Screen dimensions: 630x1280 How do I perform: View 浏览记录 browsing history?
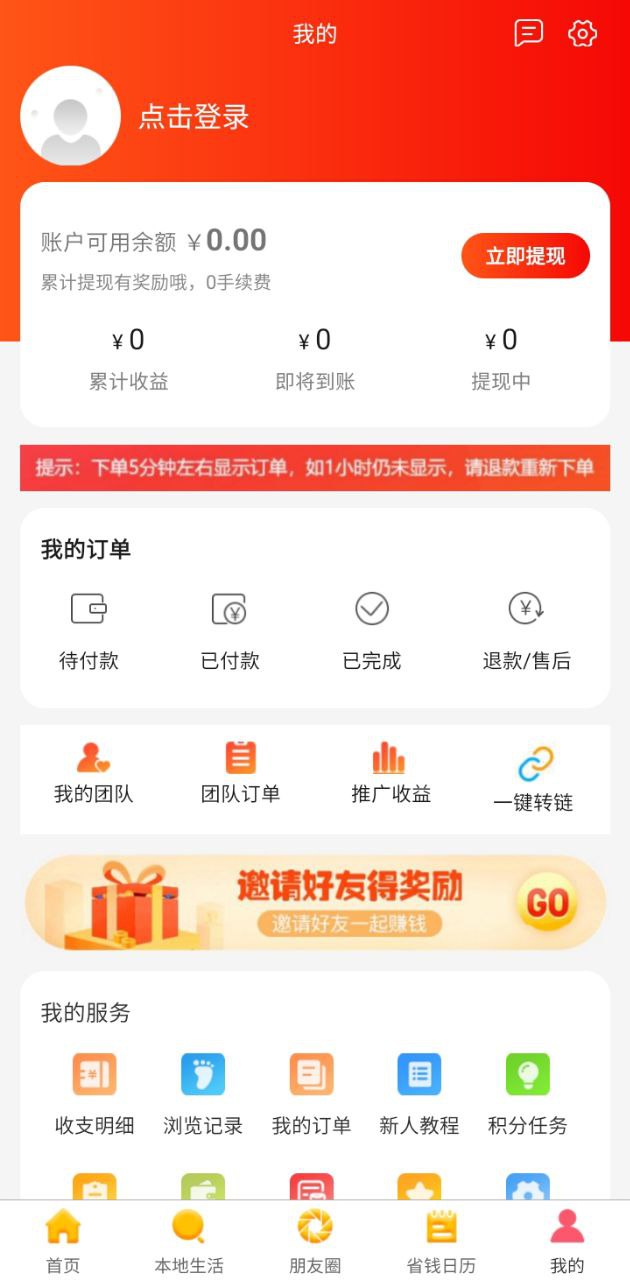pyautogui.click(x=203, y=1093)
